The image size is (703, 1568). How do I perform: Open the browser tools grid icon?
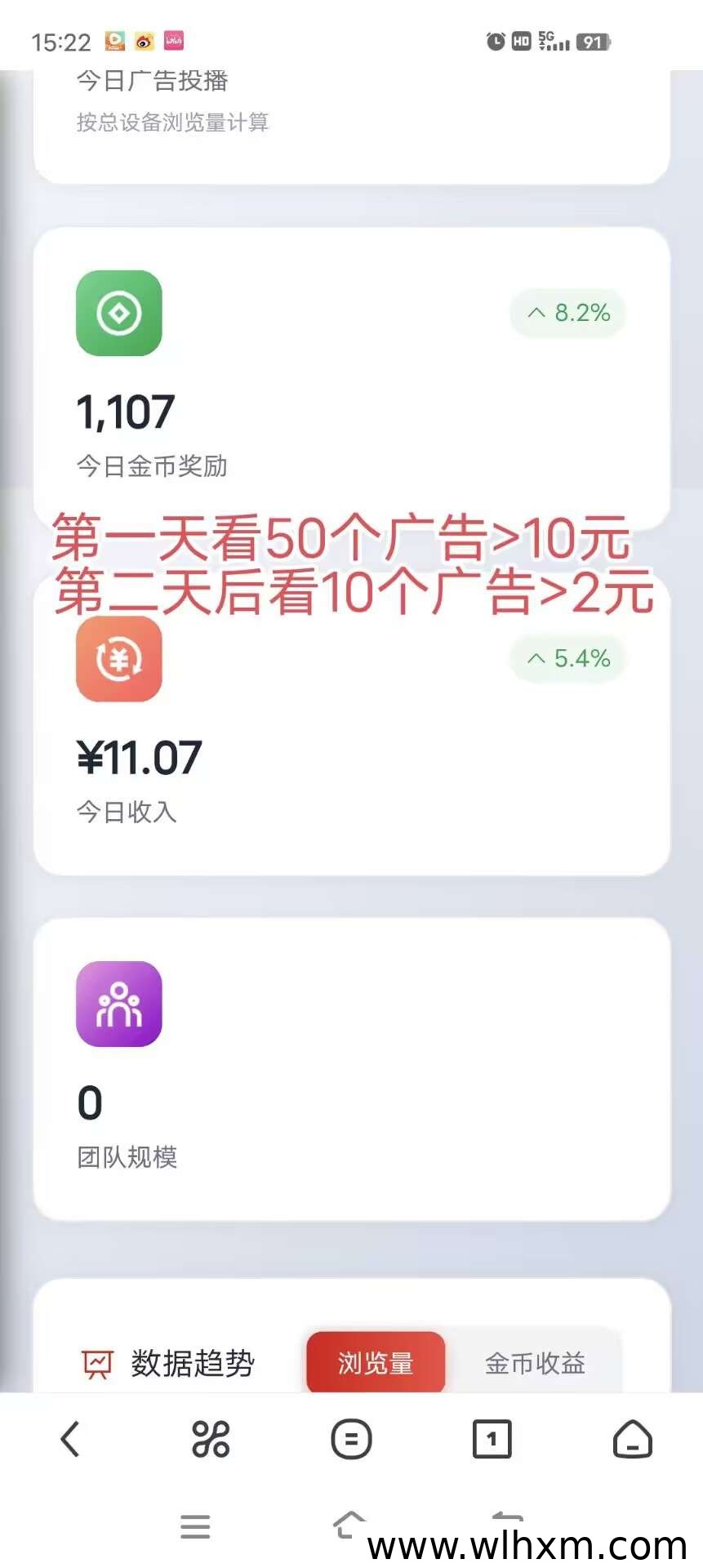point(211,1439)
